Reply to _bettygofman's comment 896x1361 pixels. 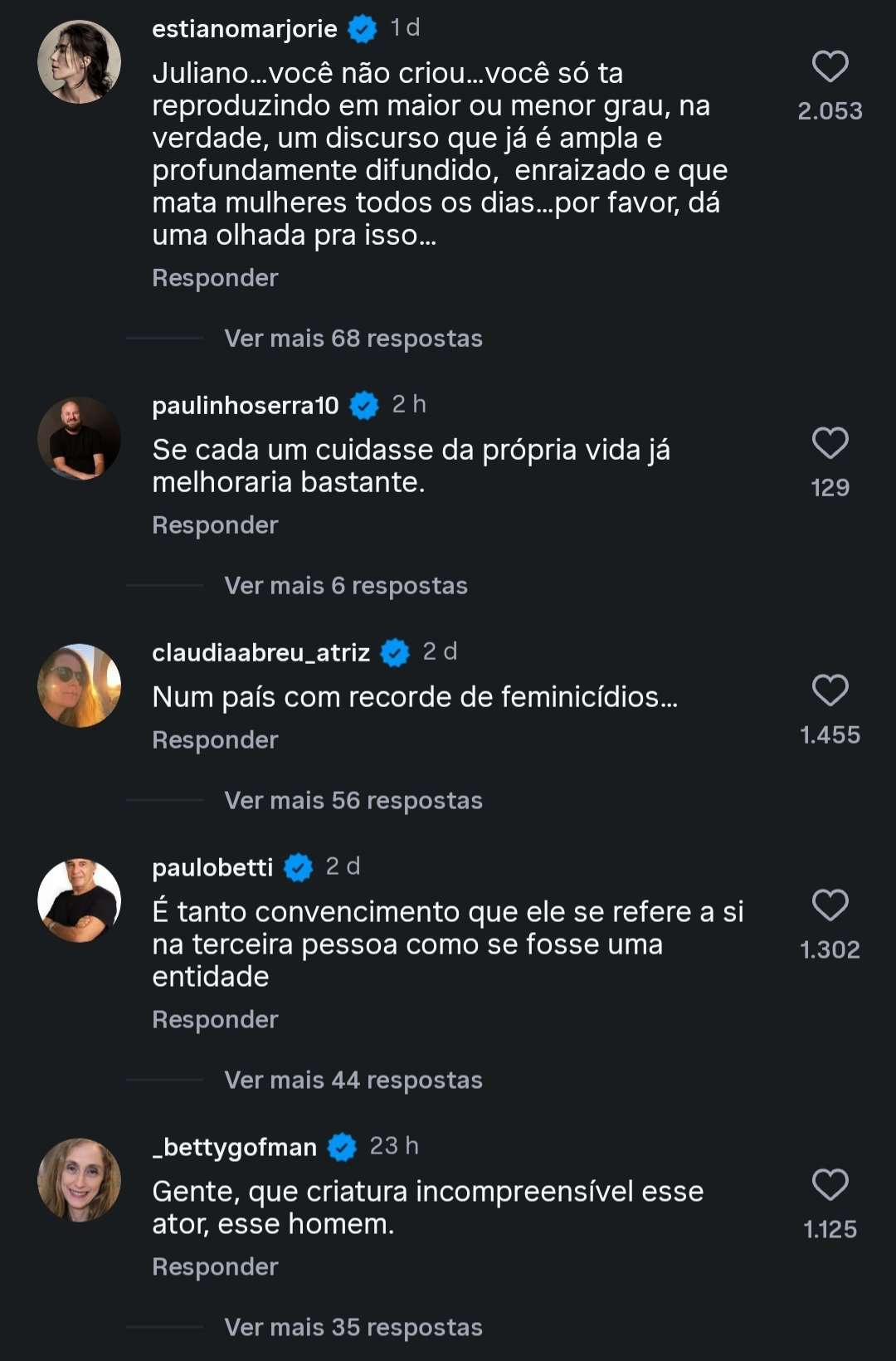coord(215,1267)
